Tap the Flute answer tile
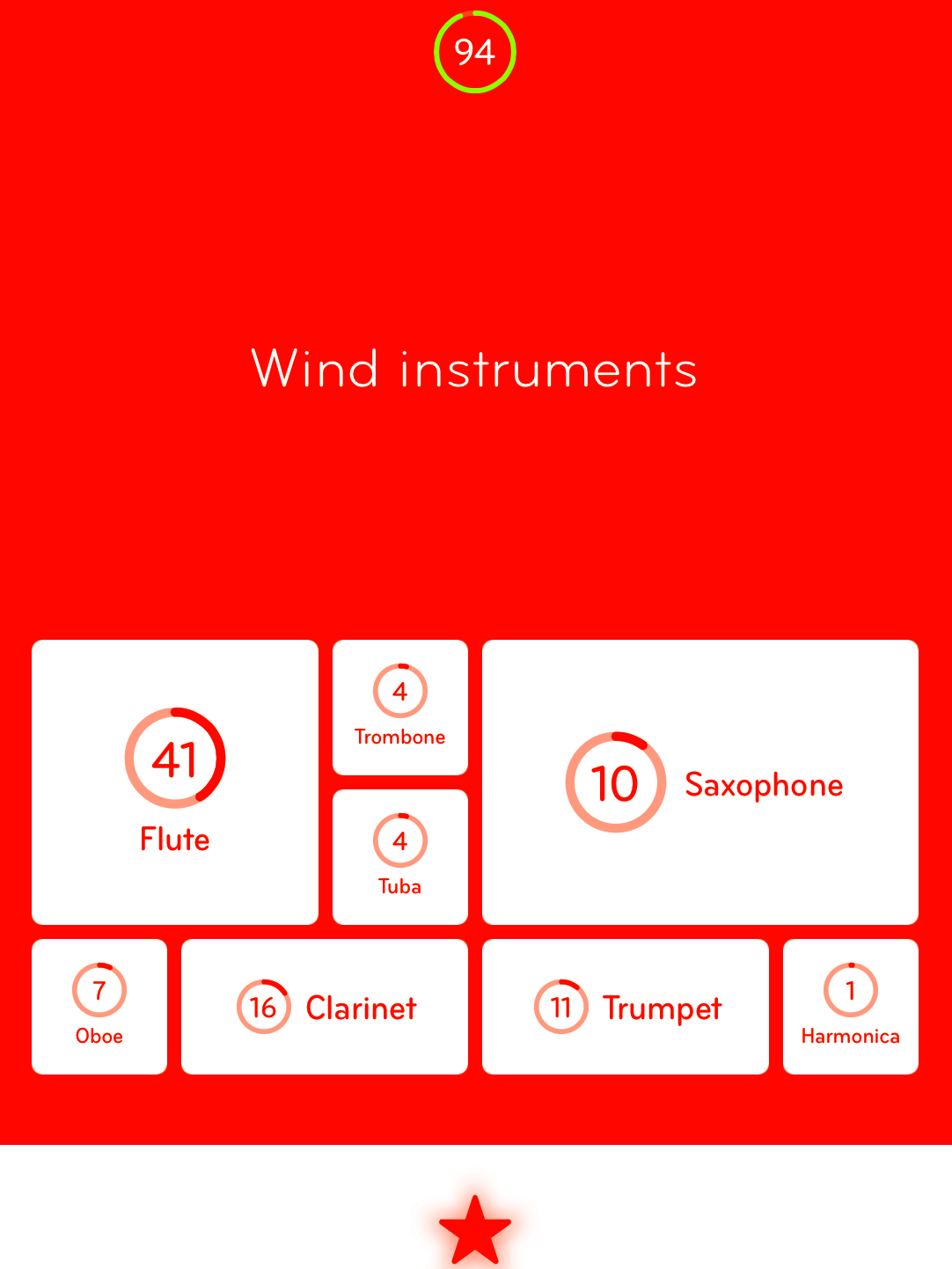Screen dimensions: 952x1269 point(174,781)
